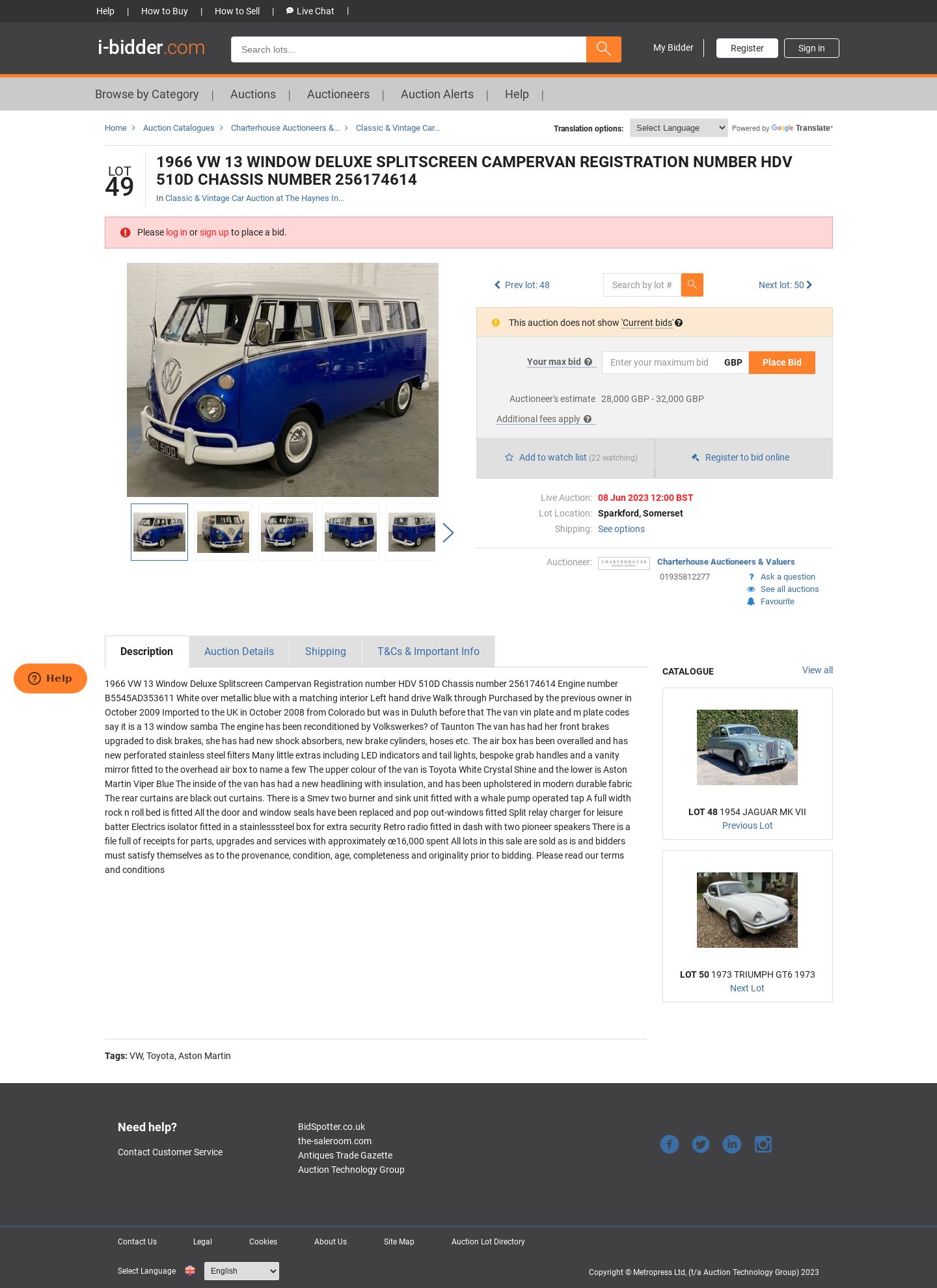Go to previous lot 48

tap(522, 285)
